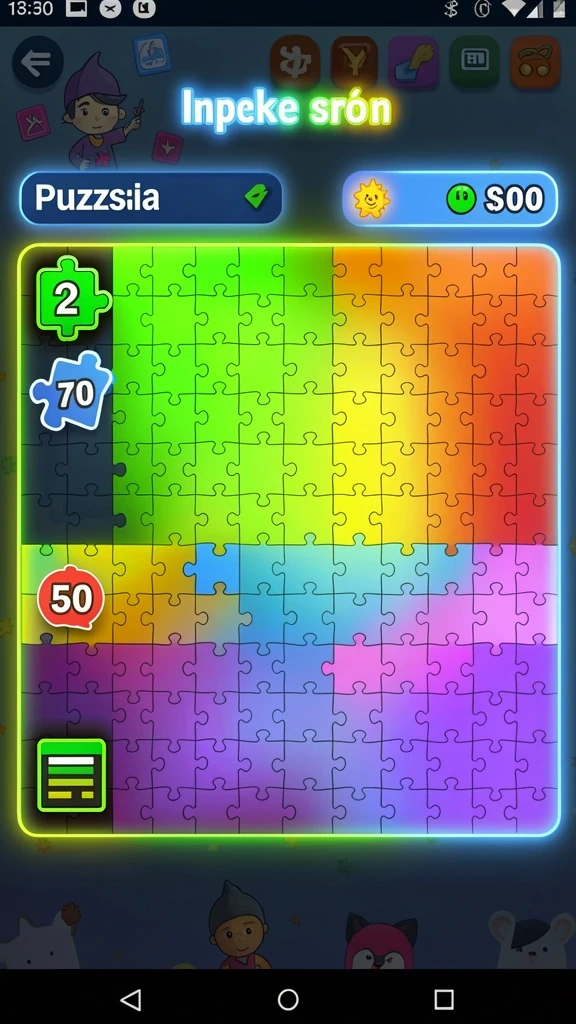The height and width of the screenshot is (1024, 576).
Task: Tap the orange cherries icon at top
Action: coord(535,62)
